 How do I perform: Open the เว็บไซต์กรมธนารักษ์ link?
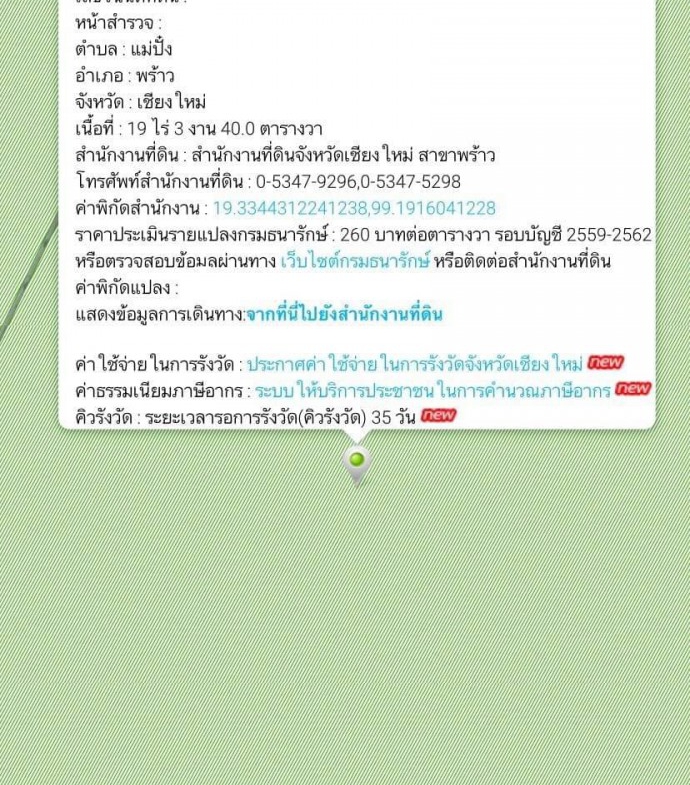pos(354,261)
